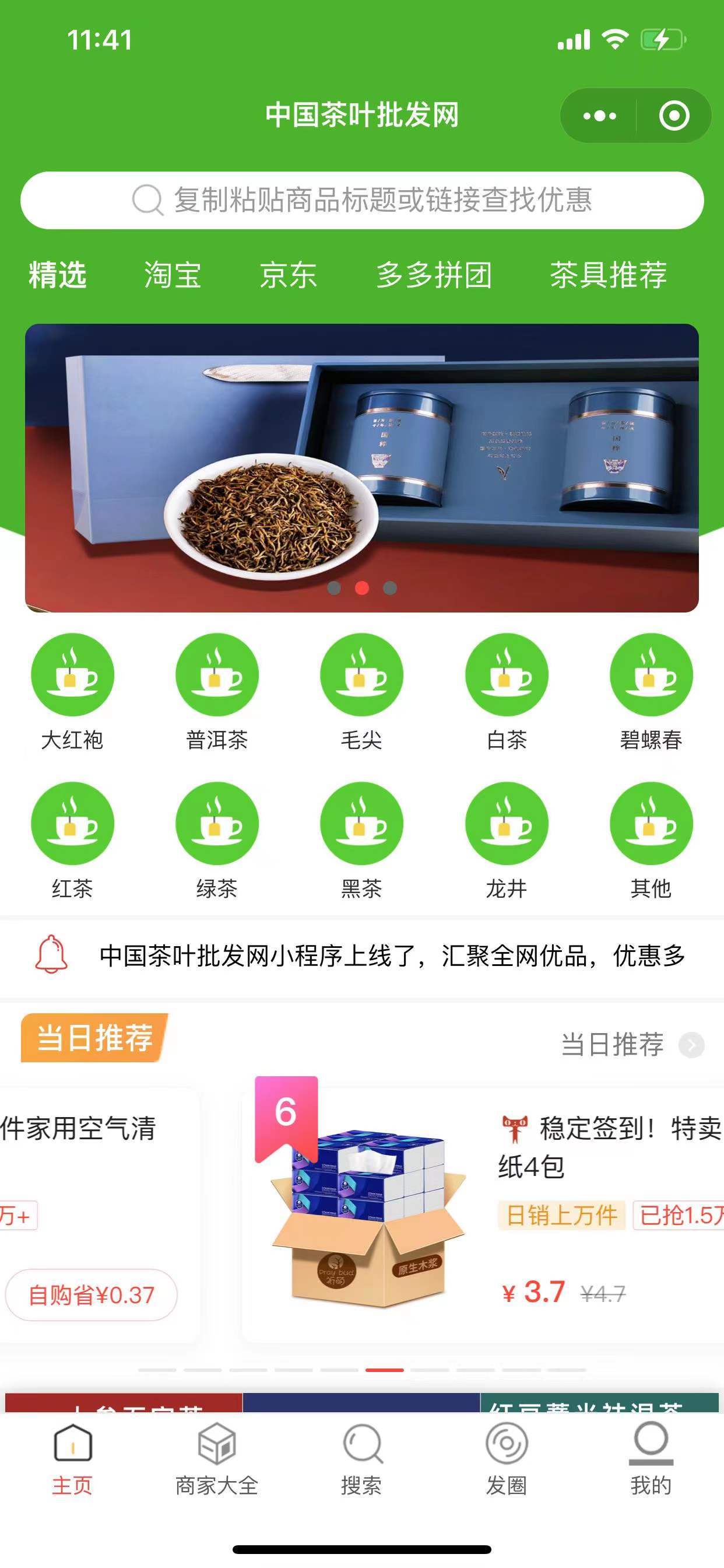Screen dimensions: 724x1568
Task: Open the mini program more-options menu
Action: point(599,116)
